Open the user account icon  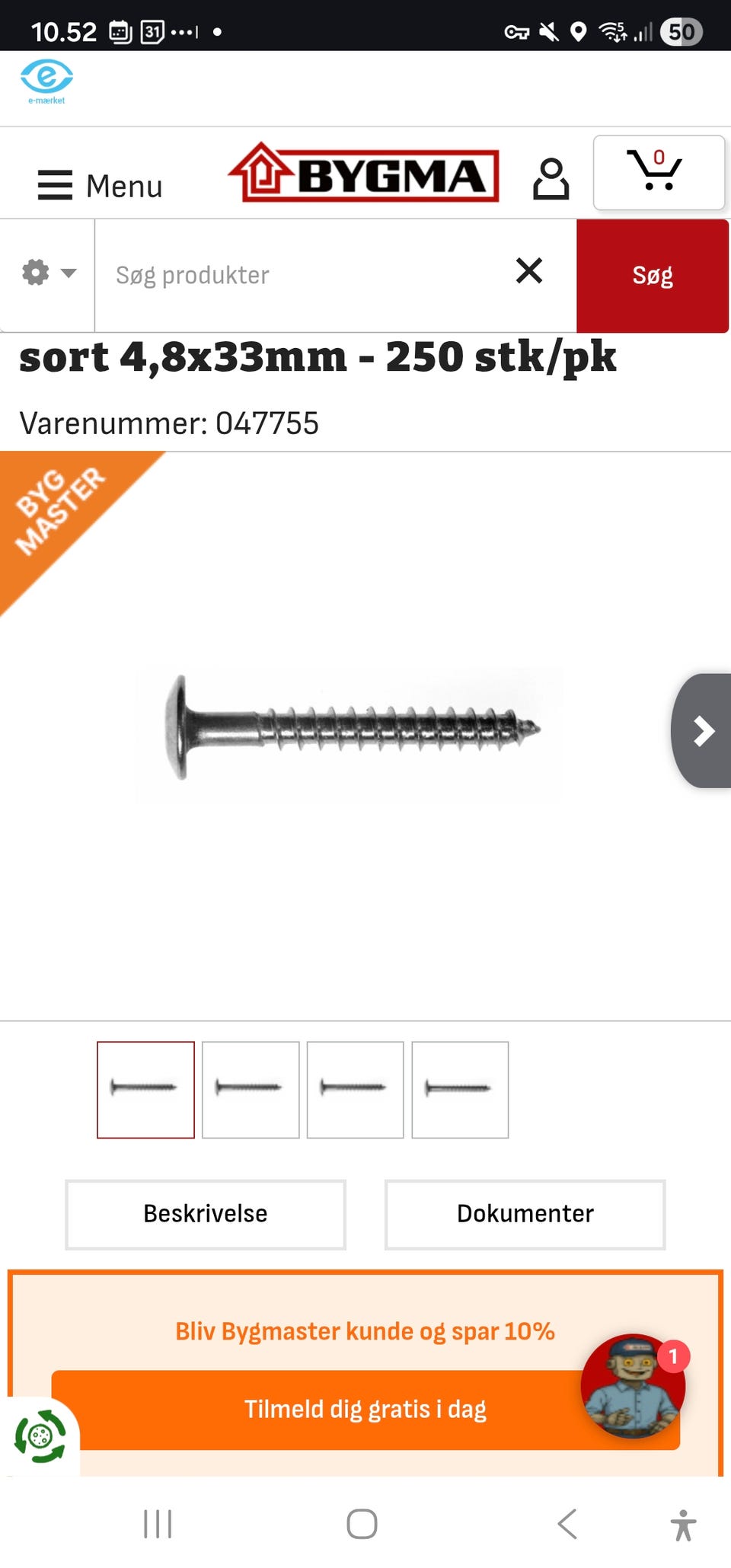[x=551, y=179]
